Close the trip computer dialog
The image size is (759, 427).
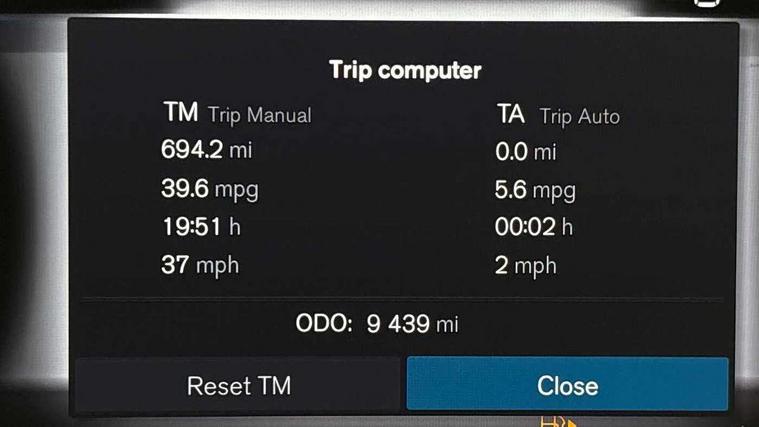[x=567, y=385]
